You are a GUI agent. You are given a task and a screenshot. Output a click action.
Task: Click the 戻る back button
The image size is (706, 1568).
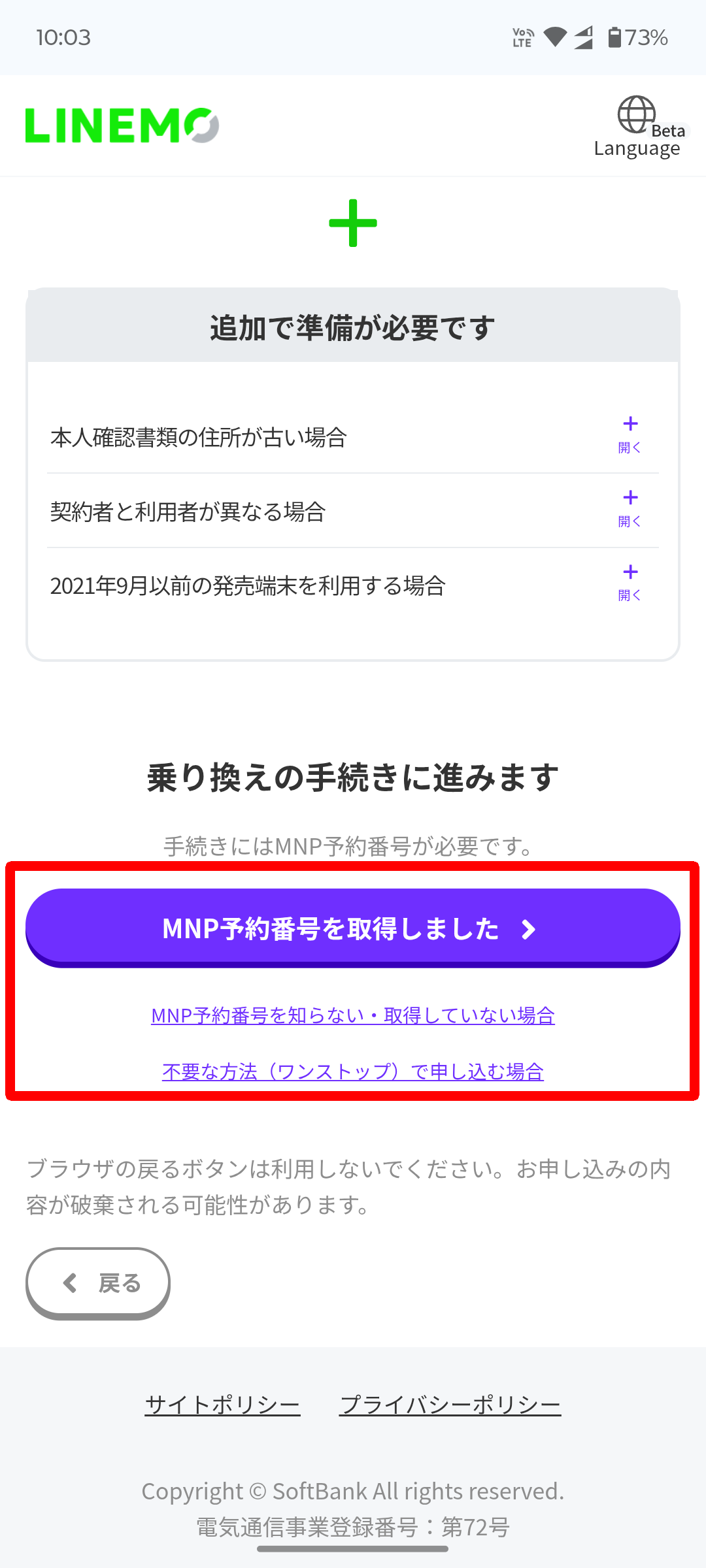(98, 1282)
